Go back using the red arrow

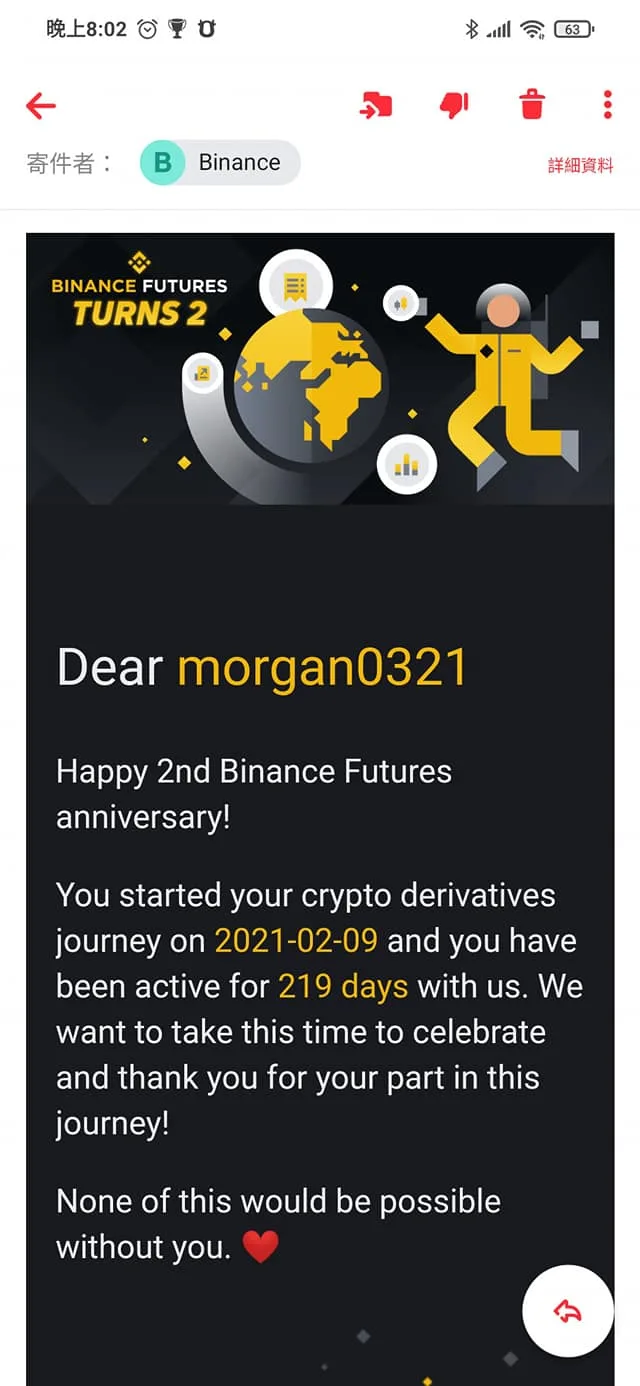click(41, 105)
